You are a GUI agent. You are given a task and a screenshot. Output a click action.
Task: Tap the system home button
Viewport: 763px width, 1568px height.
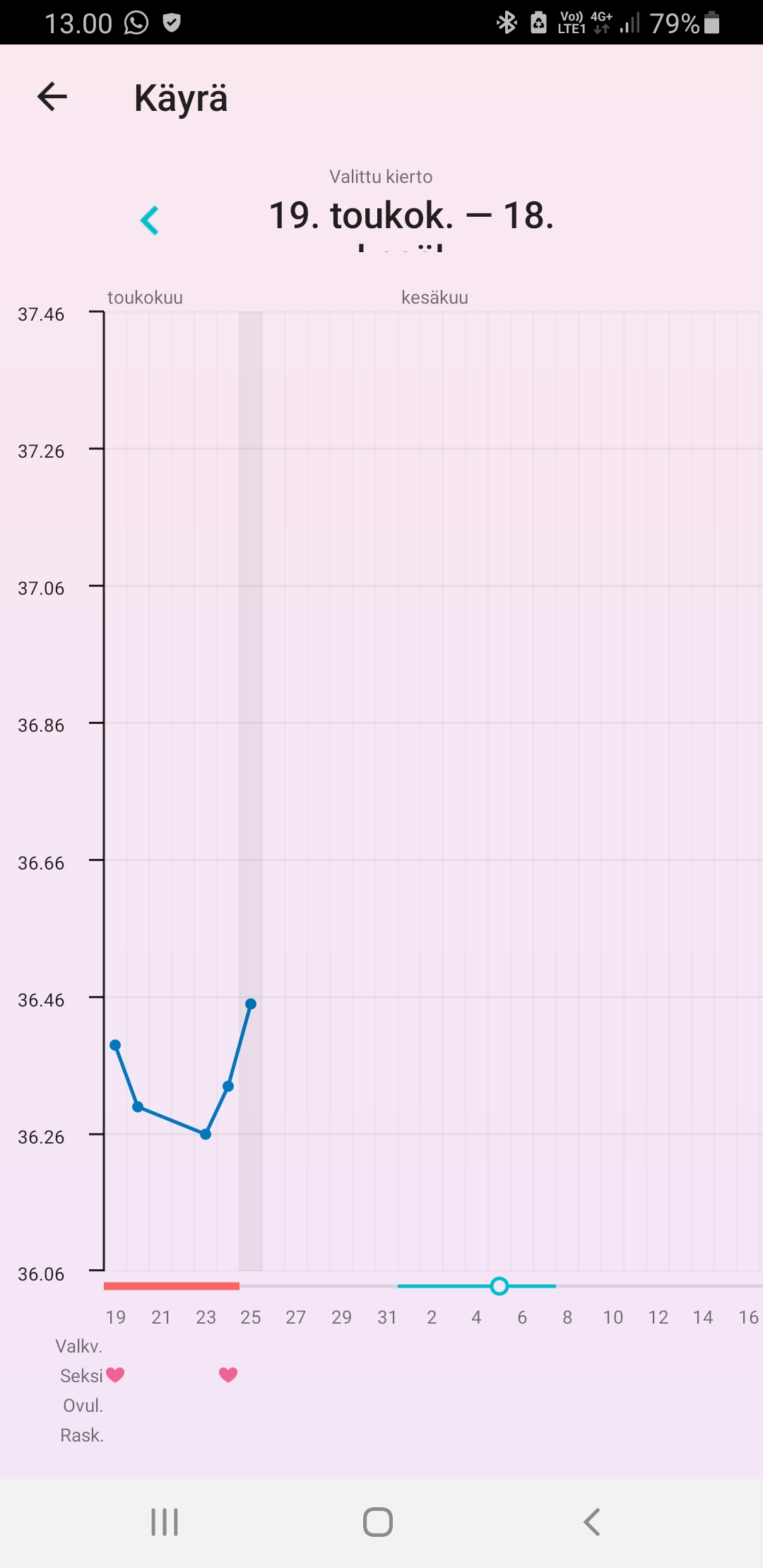pos(378,1522)
